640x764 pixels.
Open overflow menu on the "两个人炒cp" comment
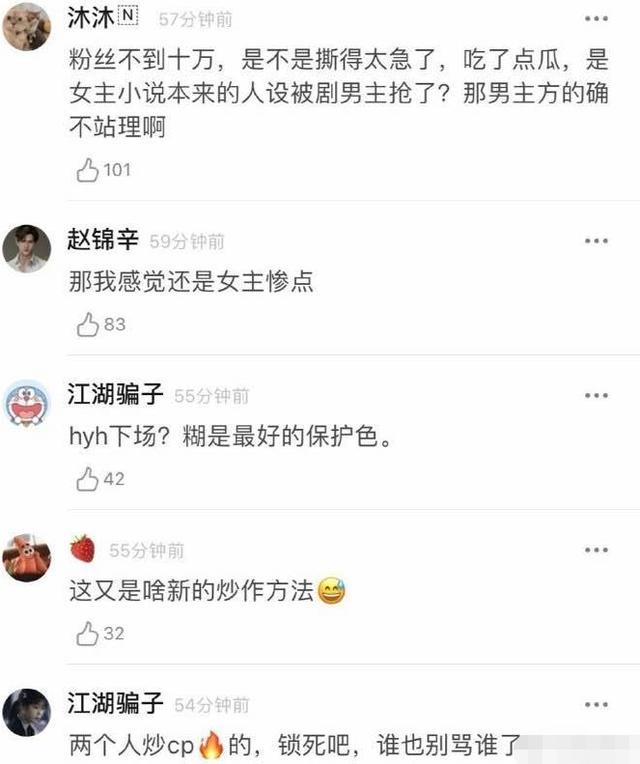(596, 706)
